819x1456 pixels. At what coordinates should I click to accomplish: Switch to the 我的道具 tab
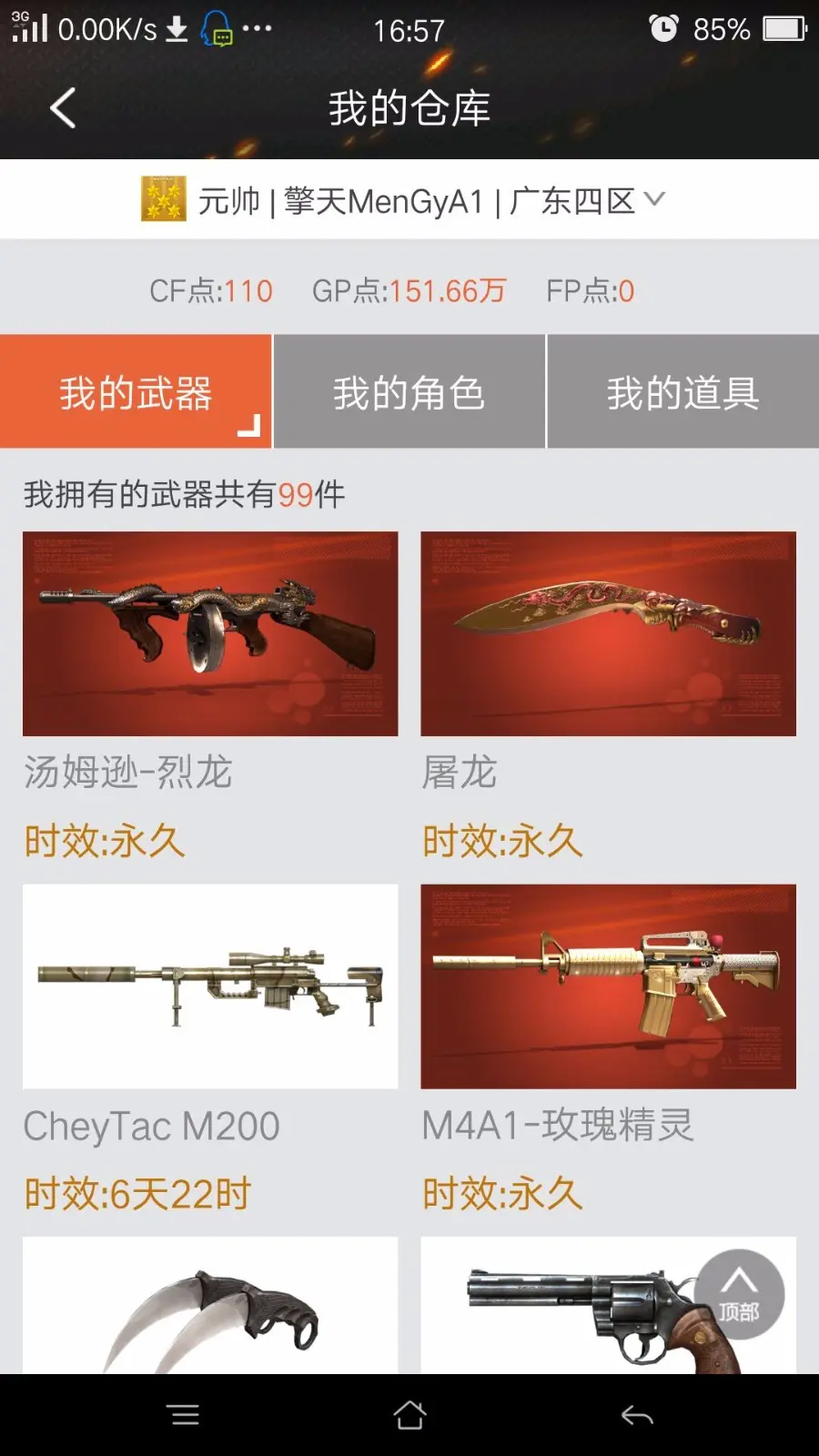point(682,392)
